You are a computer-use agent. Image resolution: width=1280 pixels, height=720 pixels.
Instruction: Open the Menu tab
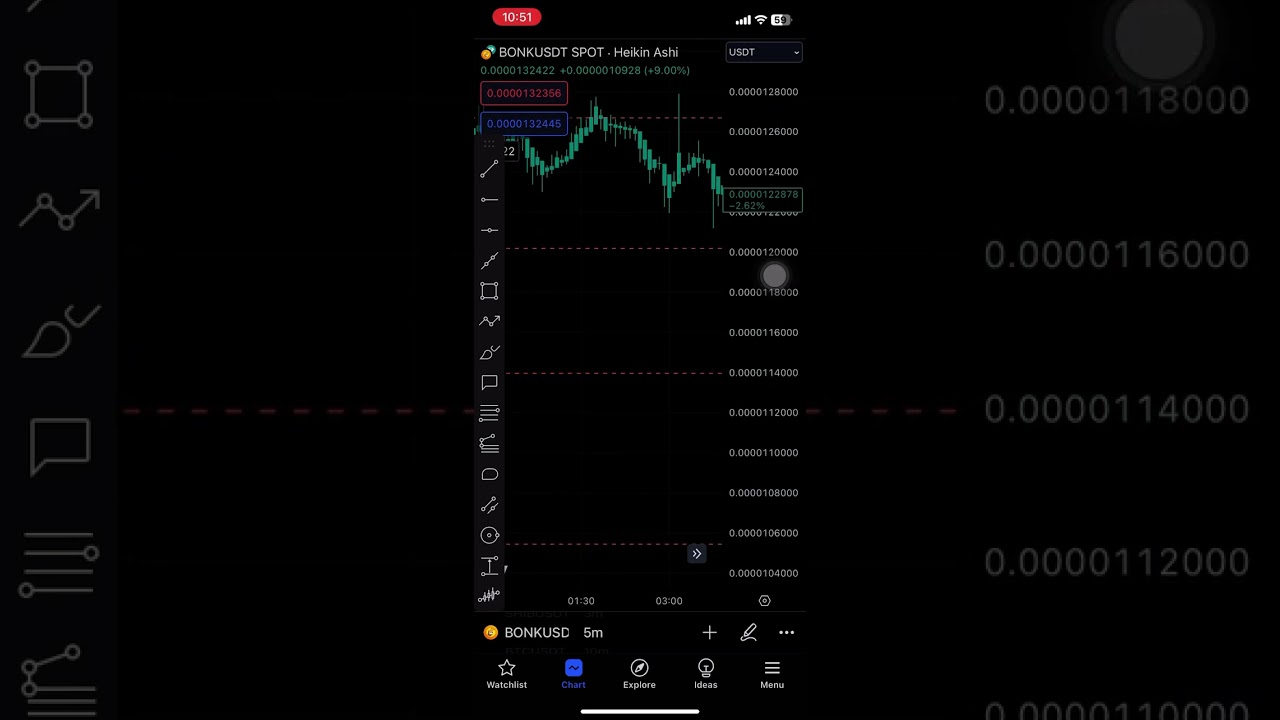772,674
